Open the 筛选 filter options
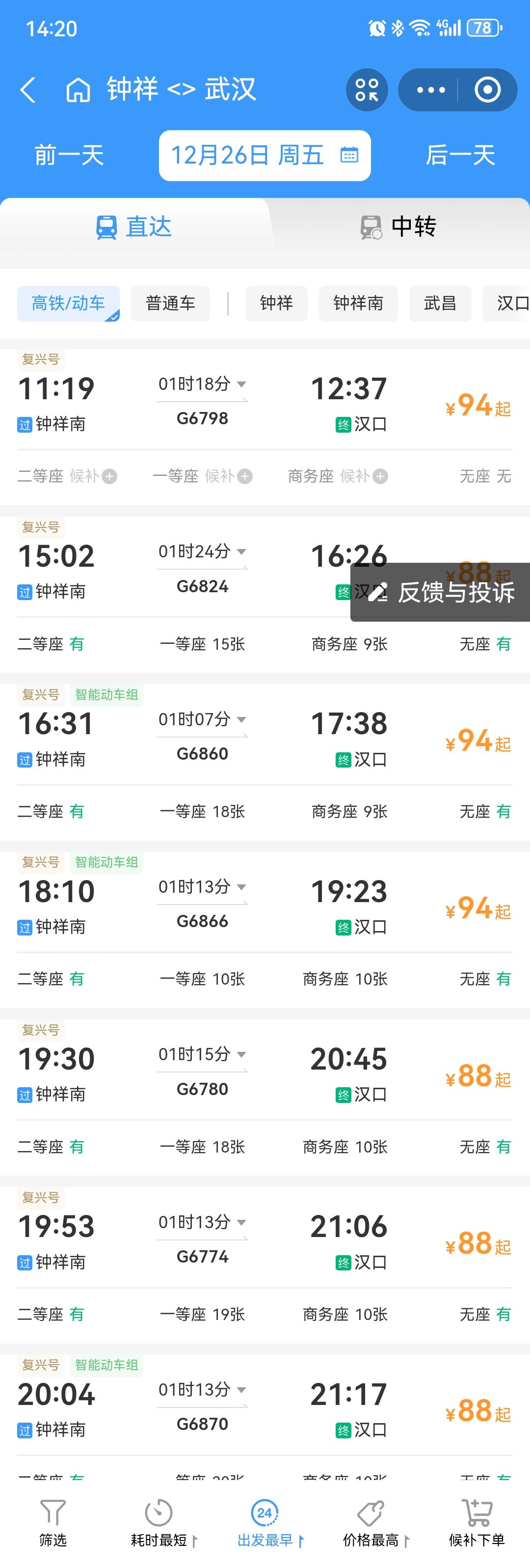 (53, 1523)
